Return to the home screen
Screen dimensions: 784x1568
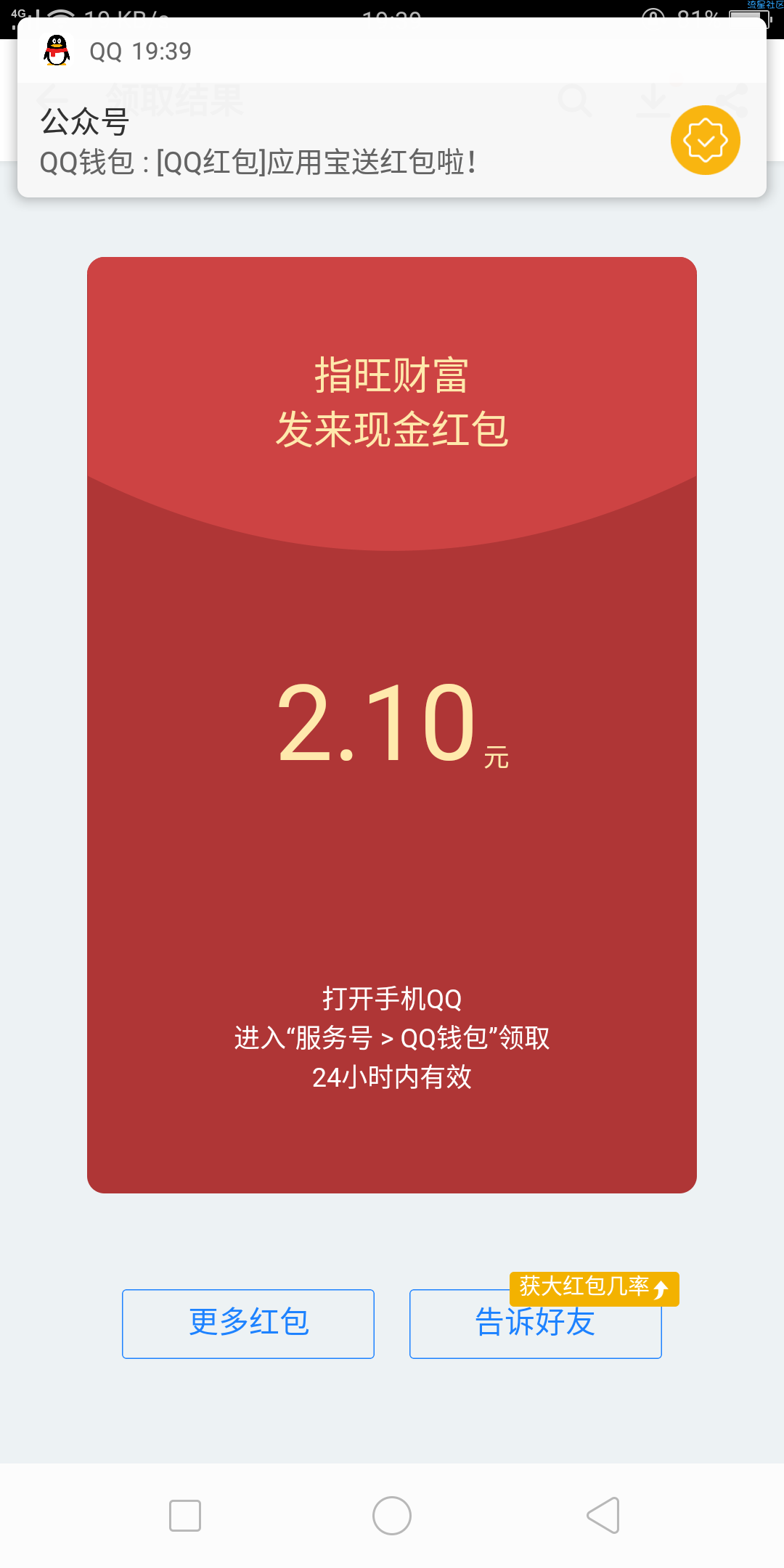point(392,1515)
